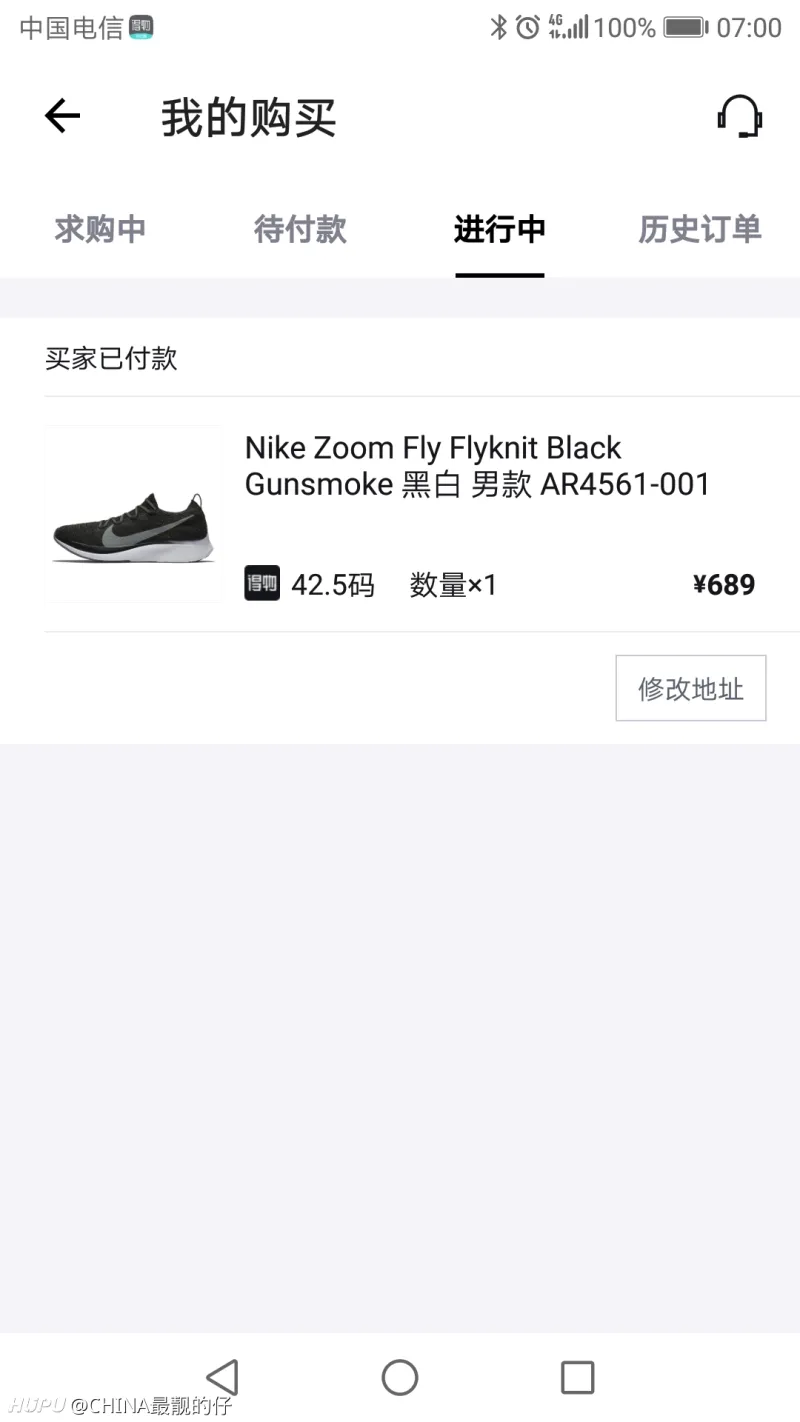The width and height of the screenshot is (800, 1422).
Task: Open the Nike Zoom Fly Flyknit order
Action: [x=400, y=514]
